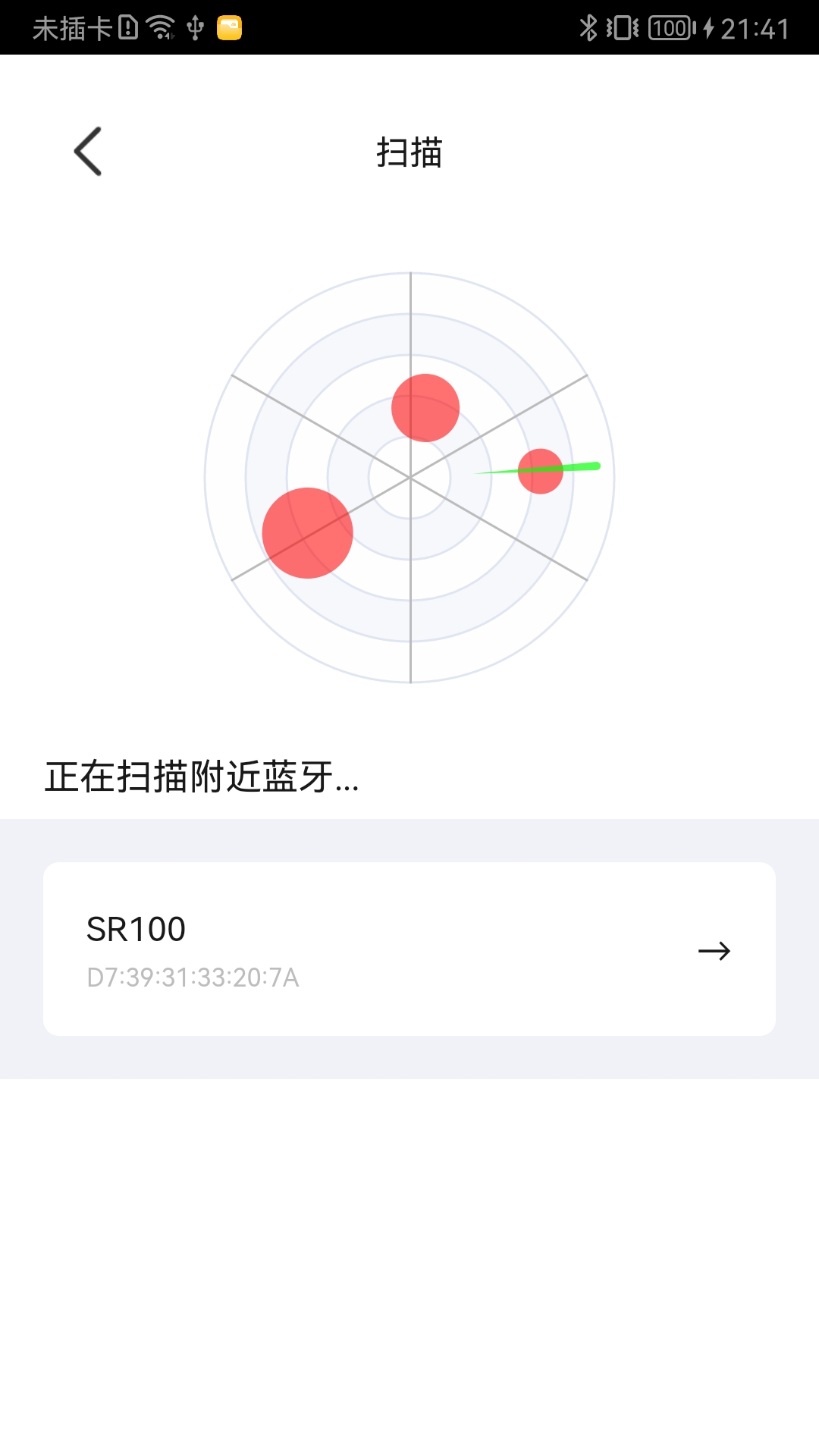819x1456 pixels.
Task: Tap the 正在扫描附近蓝牙 status text
Action: point(201,775)
